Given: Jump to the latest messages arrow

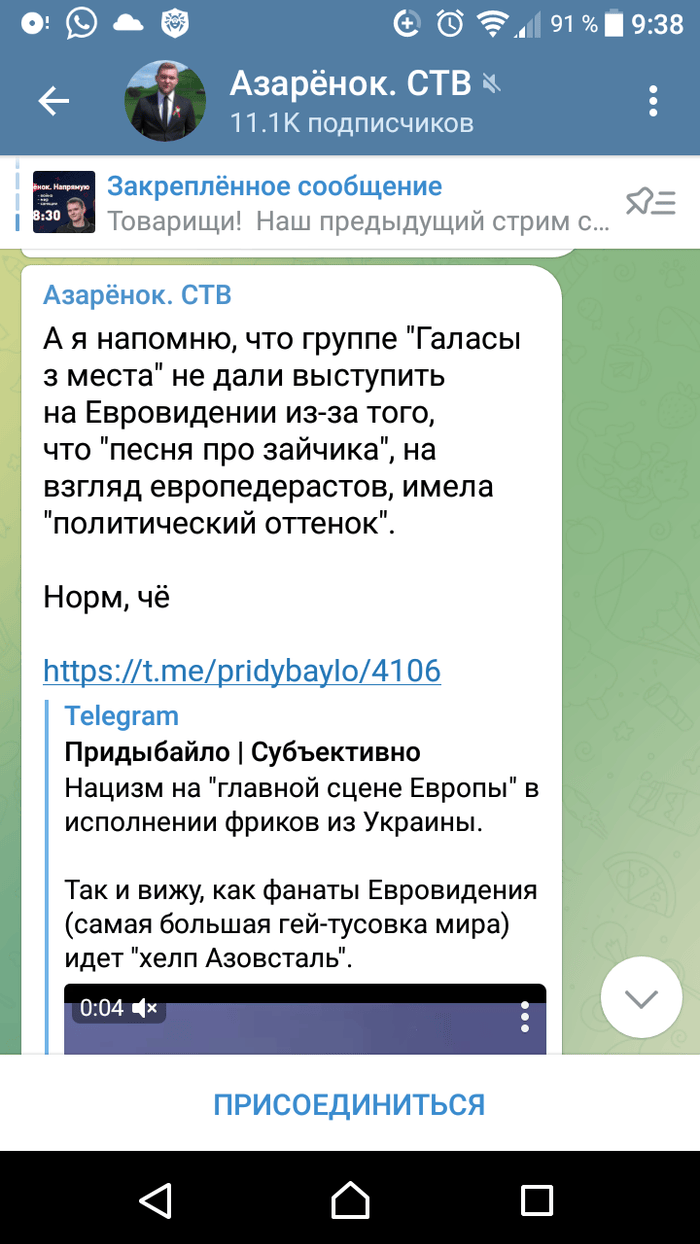Looking at the screenshot, I should pos(641,998).
